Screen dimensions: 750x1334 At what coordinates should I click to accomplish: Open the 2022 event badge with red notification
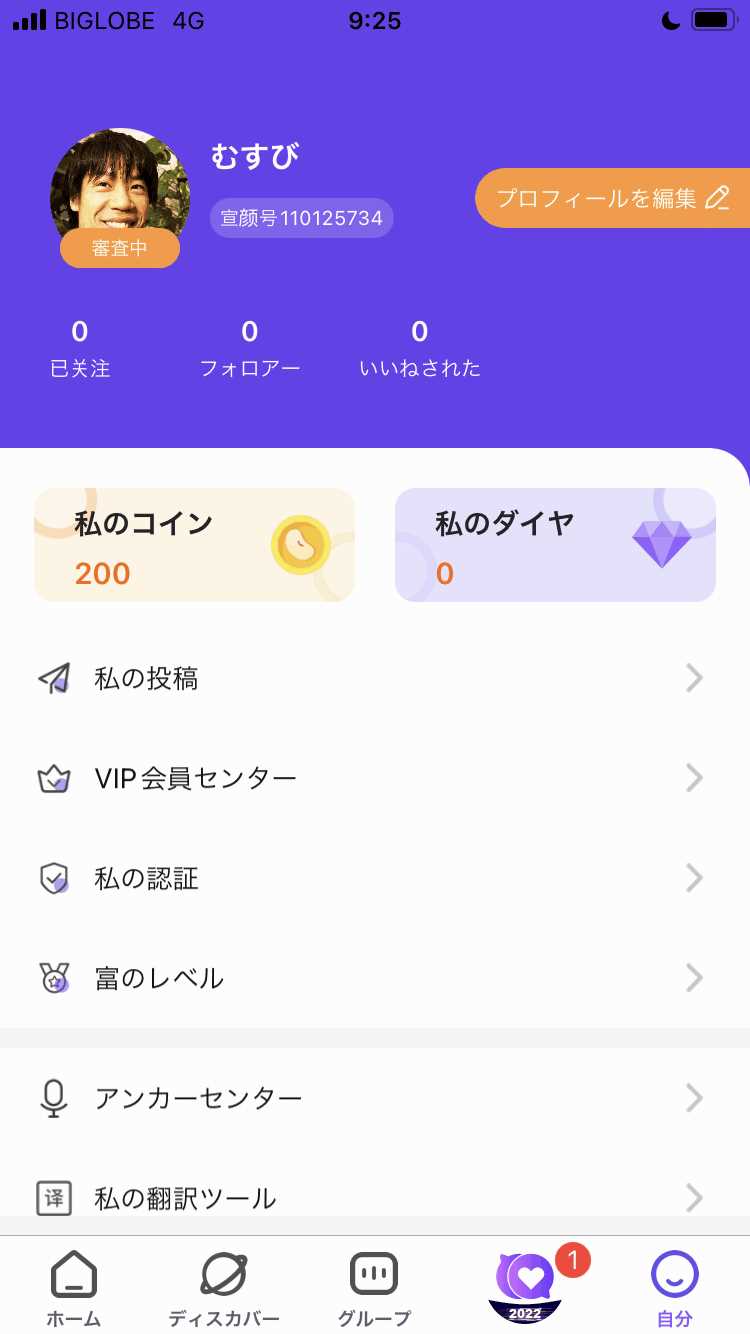524,1285
